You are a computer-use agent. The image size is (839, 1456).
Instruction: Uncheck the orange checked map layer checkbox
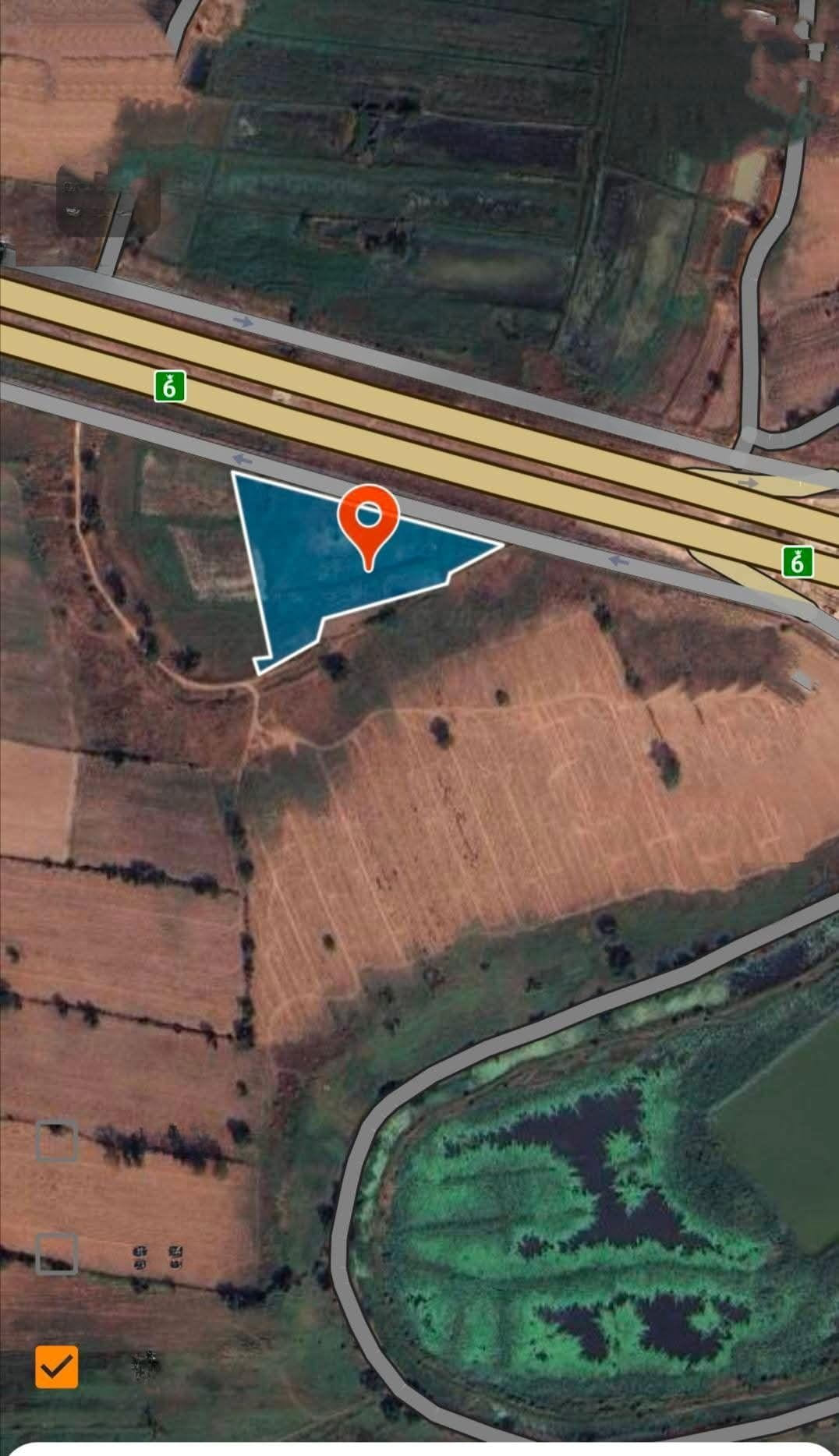56,1366
